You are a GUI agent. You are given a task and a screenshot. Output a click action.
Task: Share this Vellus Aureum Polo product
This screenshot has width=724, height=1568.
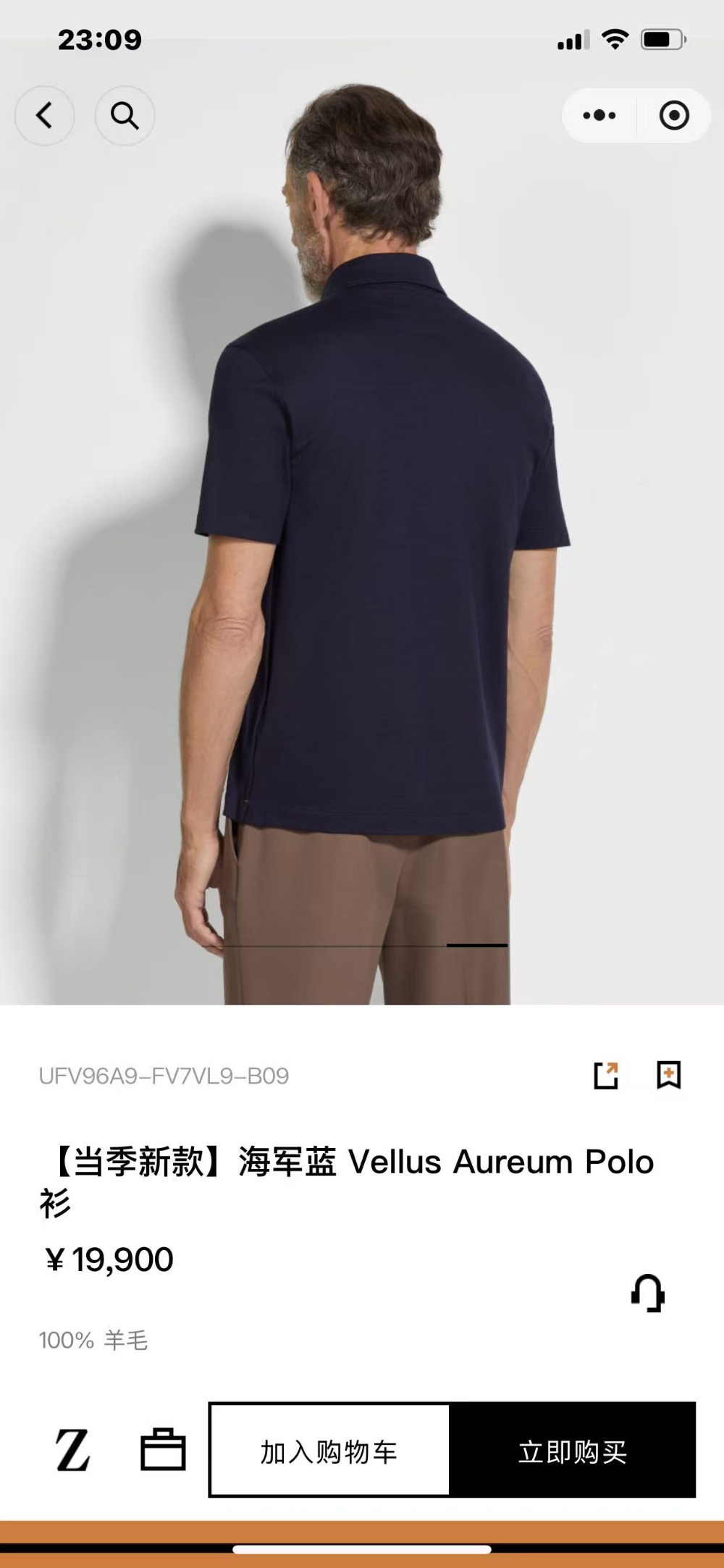pyautogui.click(x=606, y=1076)
